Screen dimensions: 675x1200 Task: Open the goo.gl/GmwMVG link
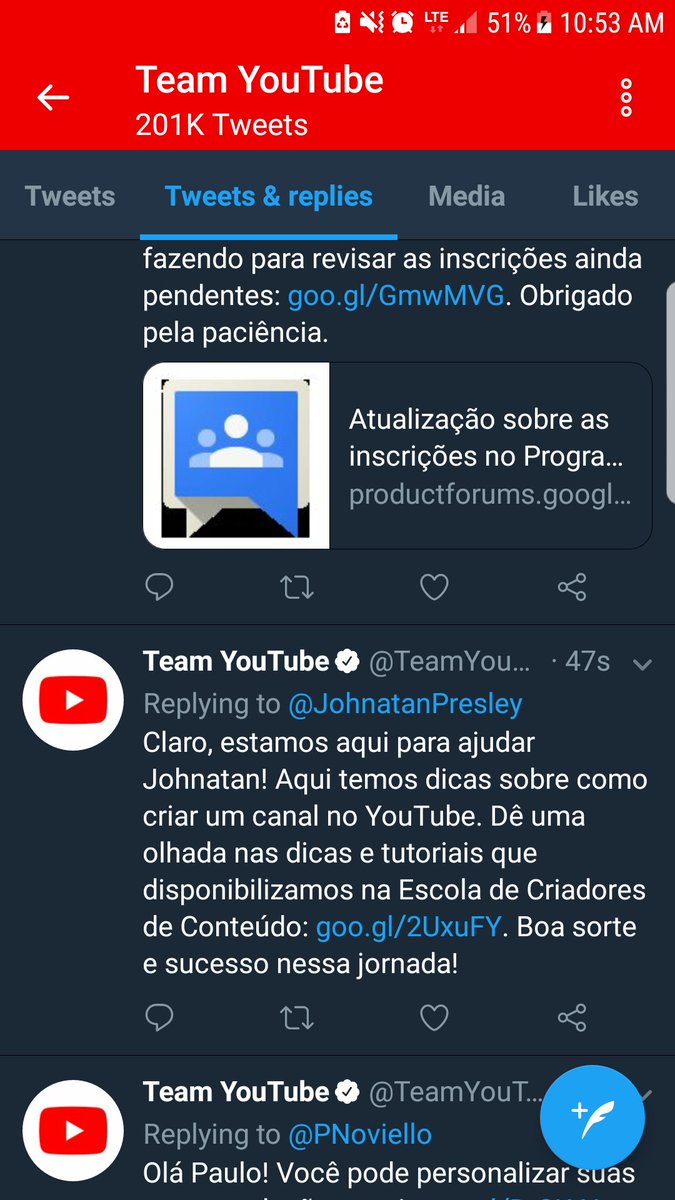[x=396, y=296]
